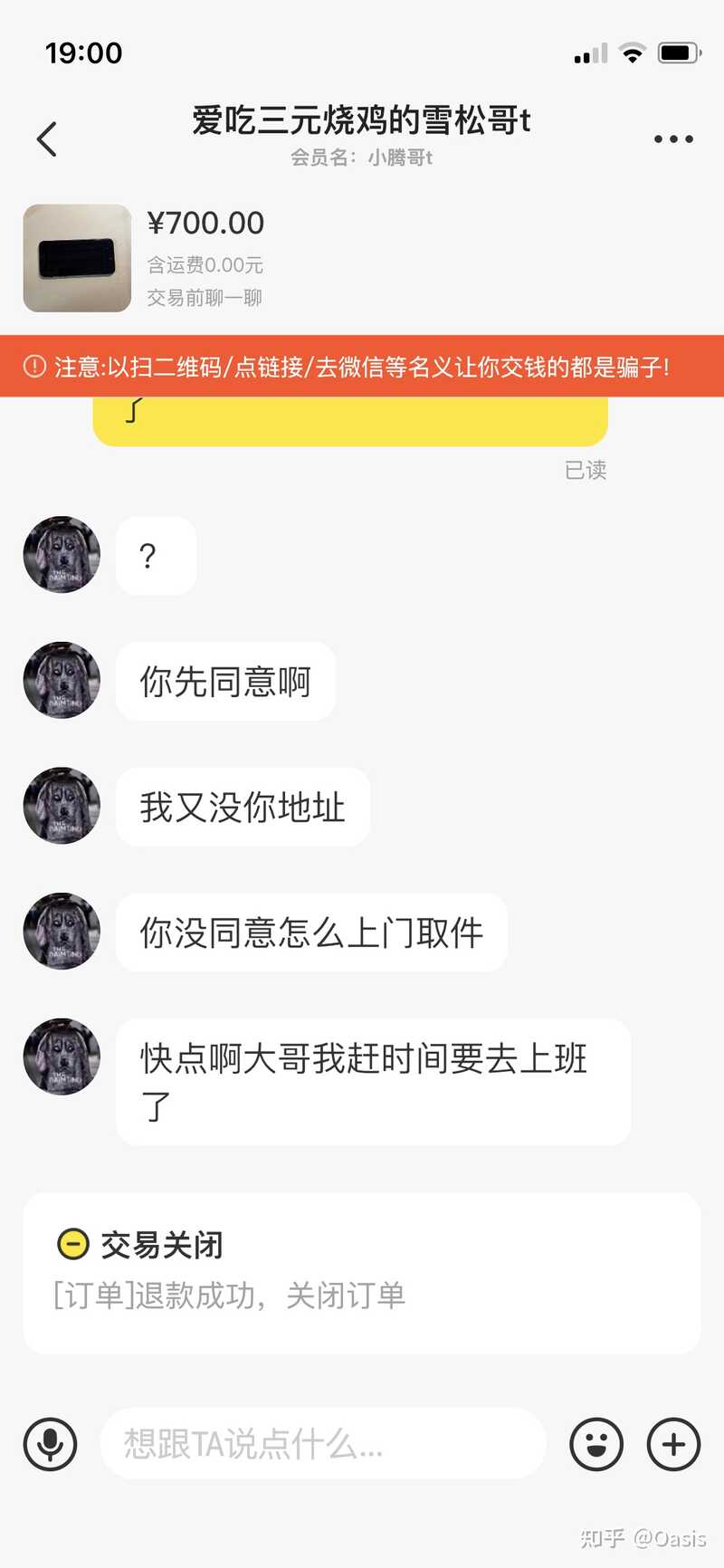
Task: Open the plus attachment menu
Action: (674, 1443)
